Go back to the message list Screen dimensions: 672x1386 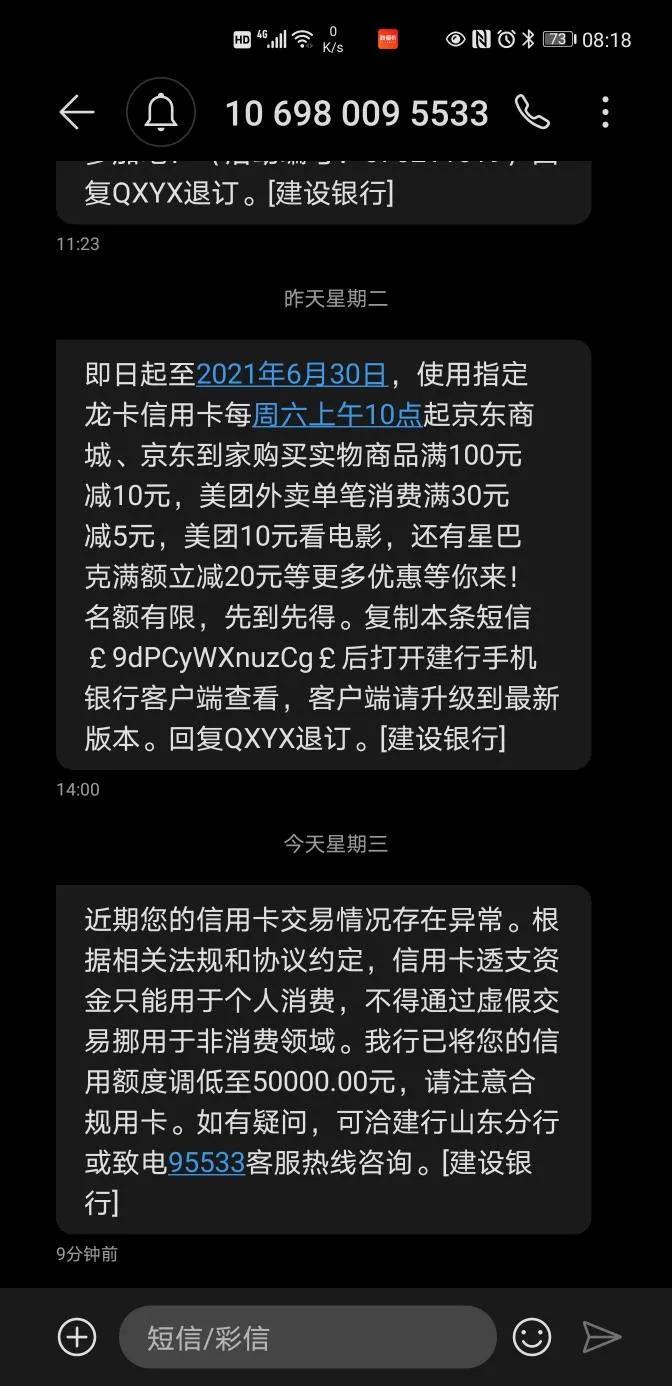click(x=77, y=113)
